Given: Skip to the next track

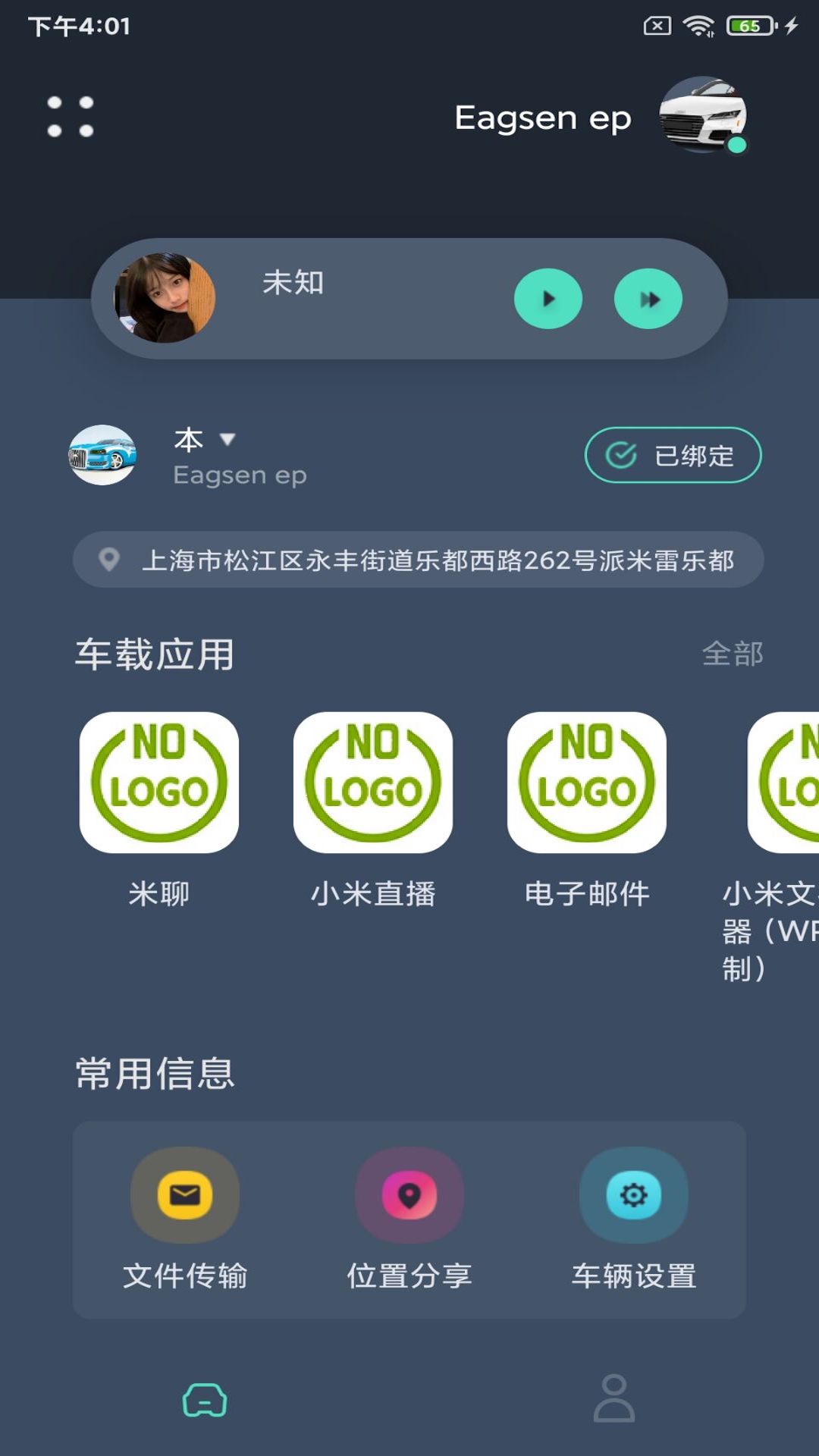Looking at the screenshot, I should 648,299.
